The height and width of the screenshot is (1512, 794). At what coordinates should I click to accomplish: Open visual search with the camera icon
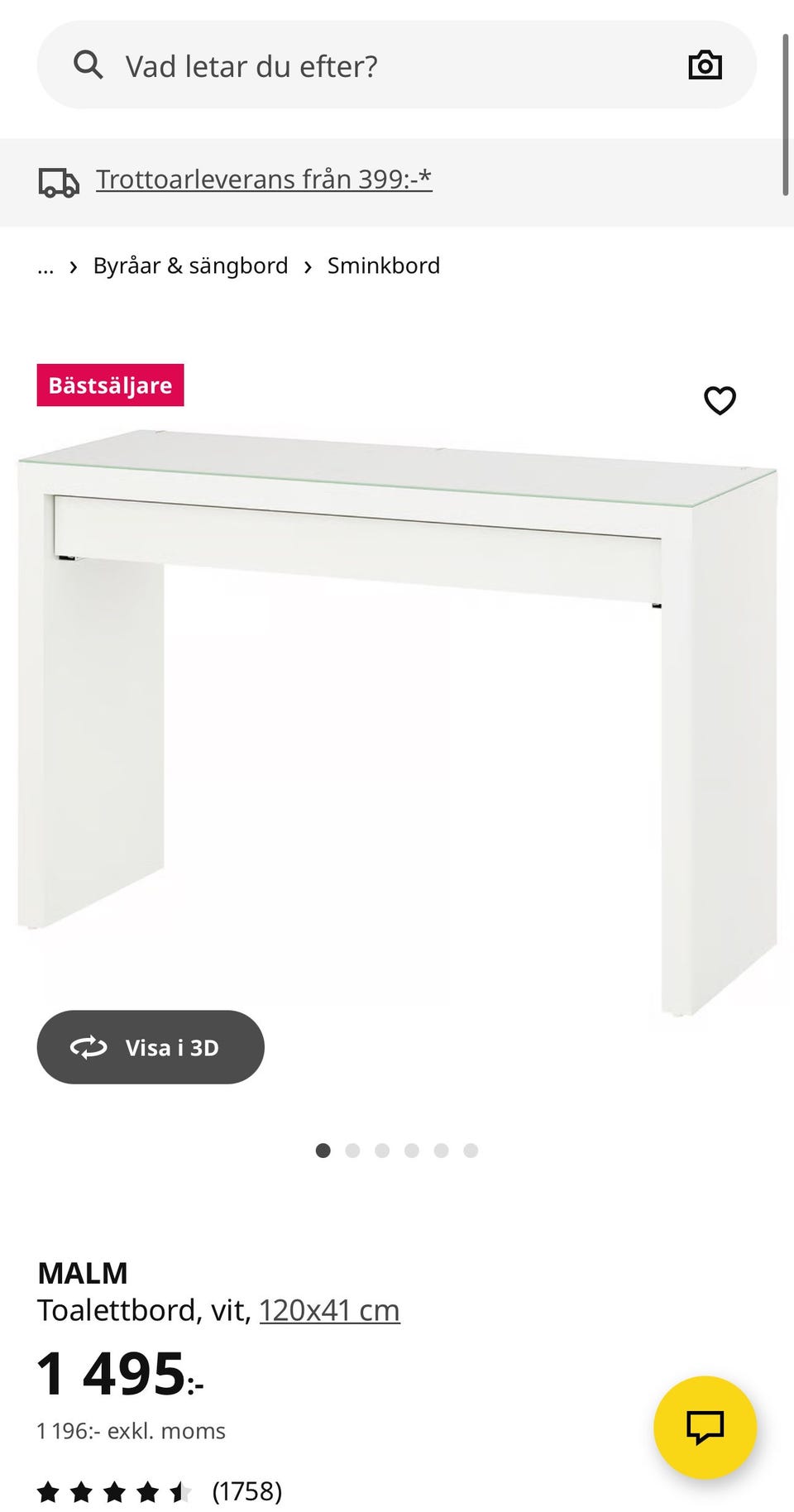click(x=705, y=65)
